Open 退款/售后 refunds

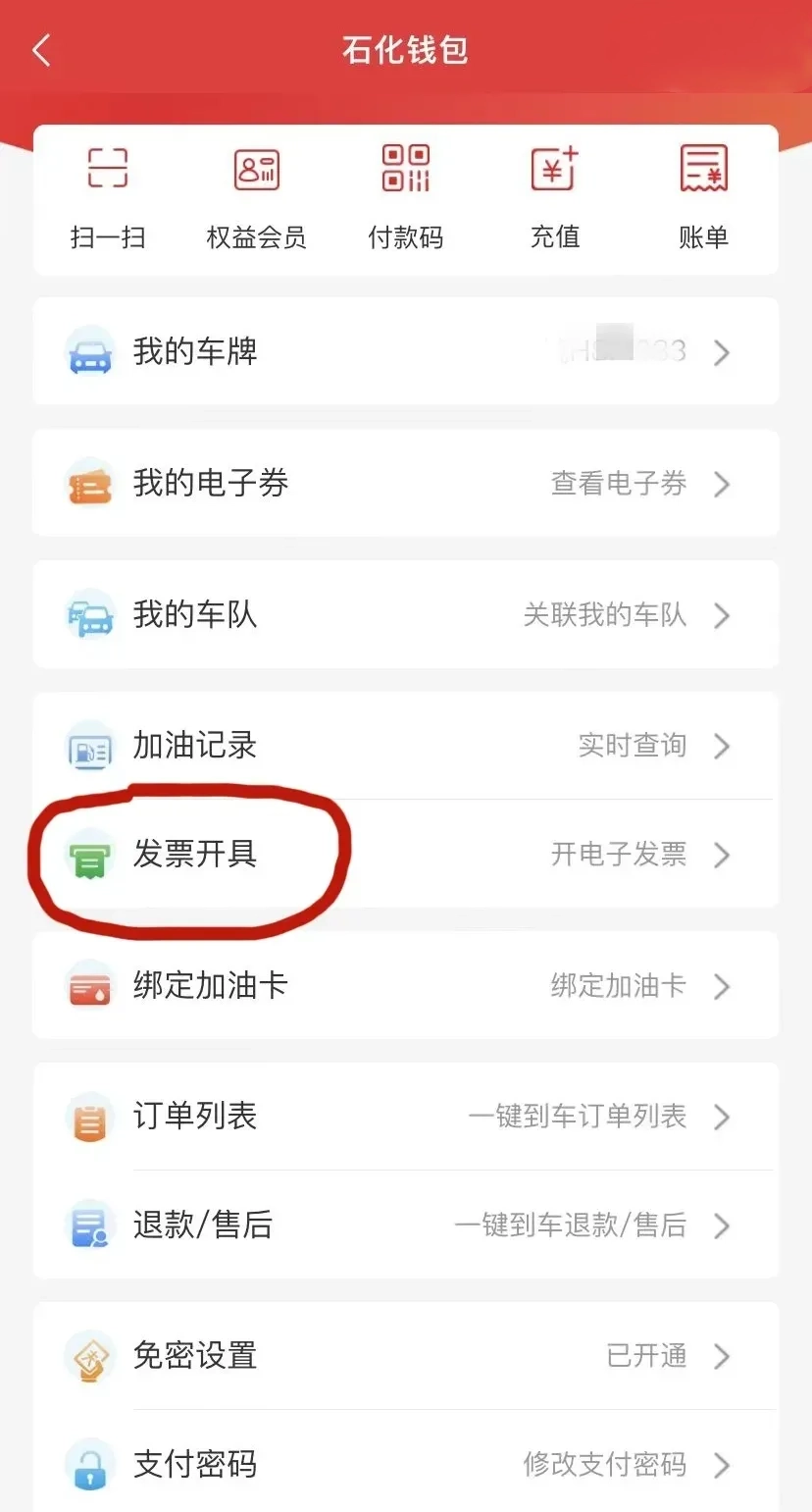[405, 1225]
